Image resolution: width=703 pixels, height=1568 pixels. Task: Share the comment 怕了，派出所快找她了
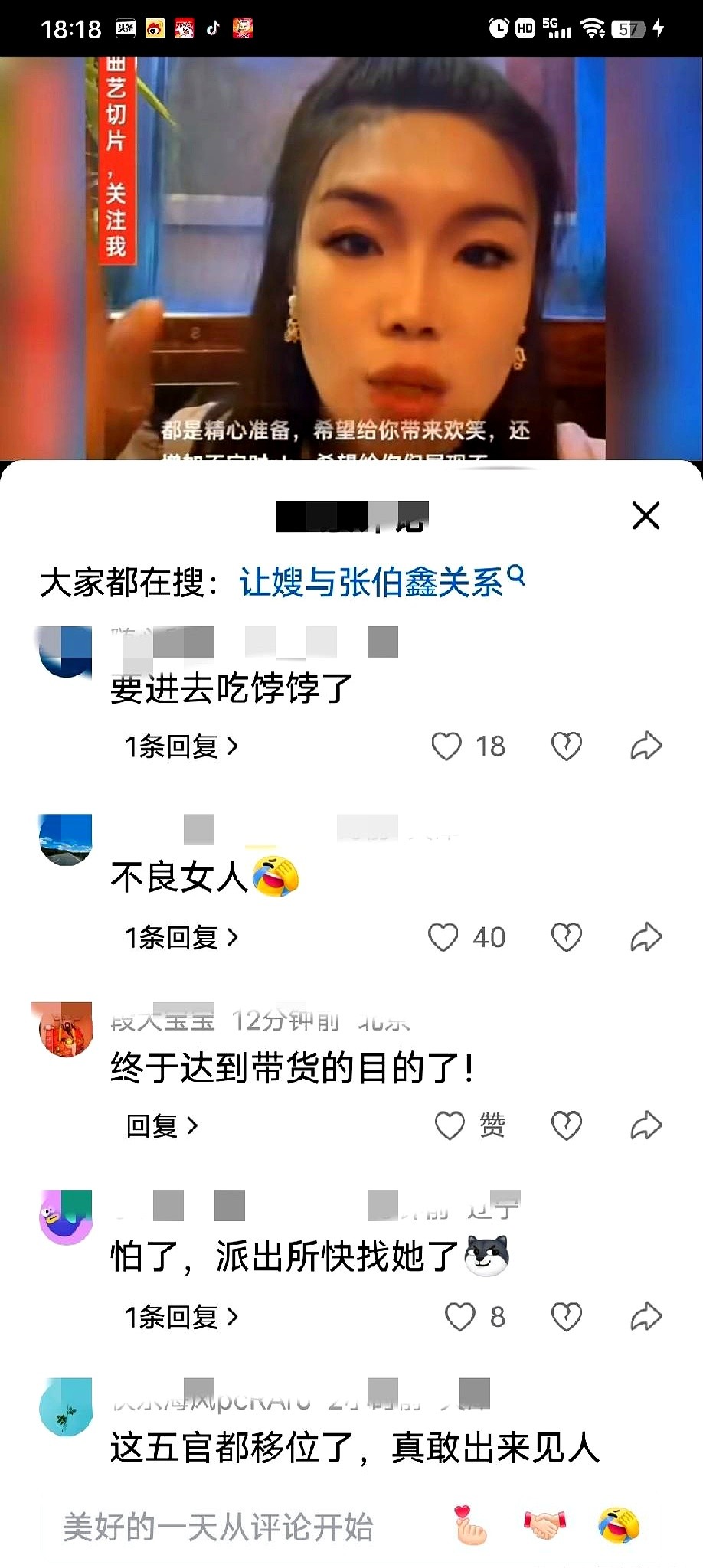click(646, 1317)
